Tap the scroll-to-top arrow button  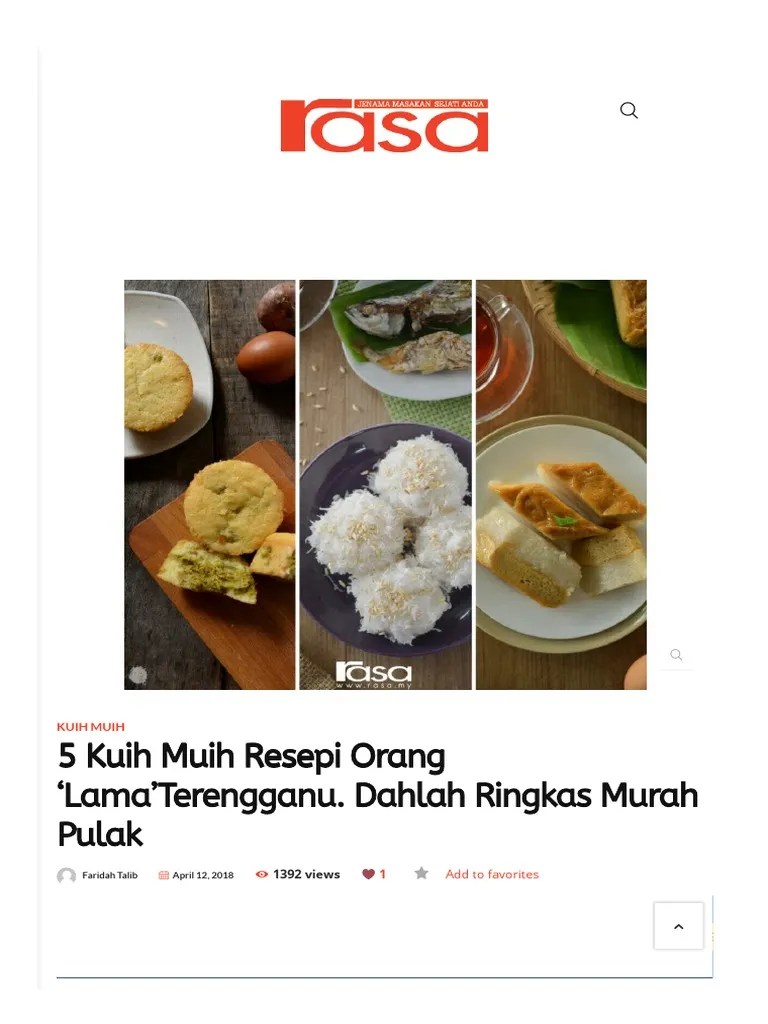point(679,926)
